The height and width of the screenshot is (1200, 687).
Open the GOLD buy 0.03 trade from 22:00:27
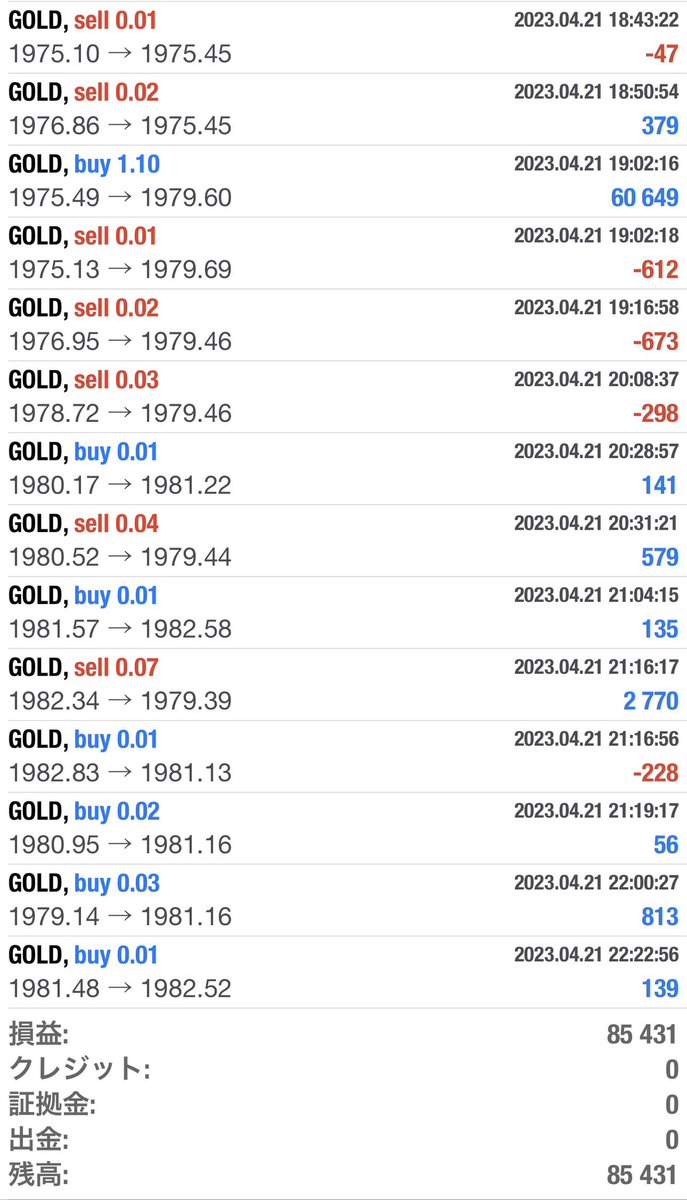click(x=343, y=901)
